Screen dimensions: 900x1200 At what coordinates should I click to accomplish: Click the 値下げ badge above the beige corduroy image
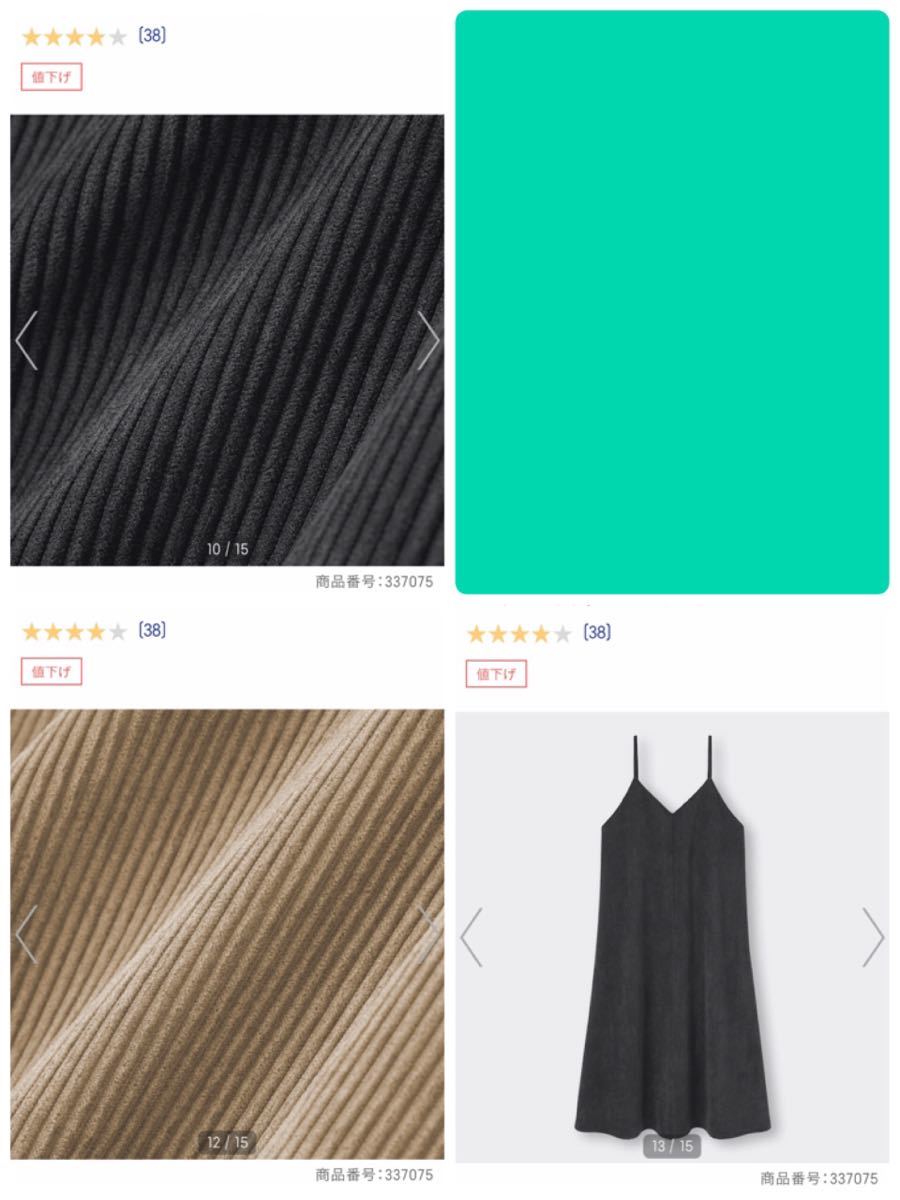tap(51, 672)
